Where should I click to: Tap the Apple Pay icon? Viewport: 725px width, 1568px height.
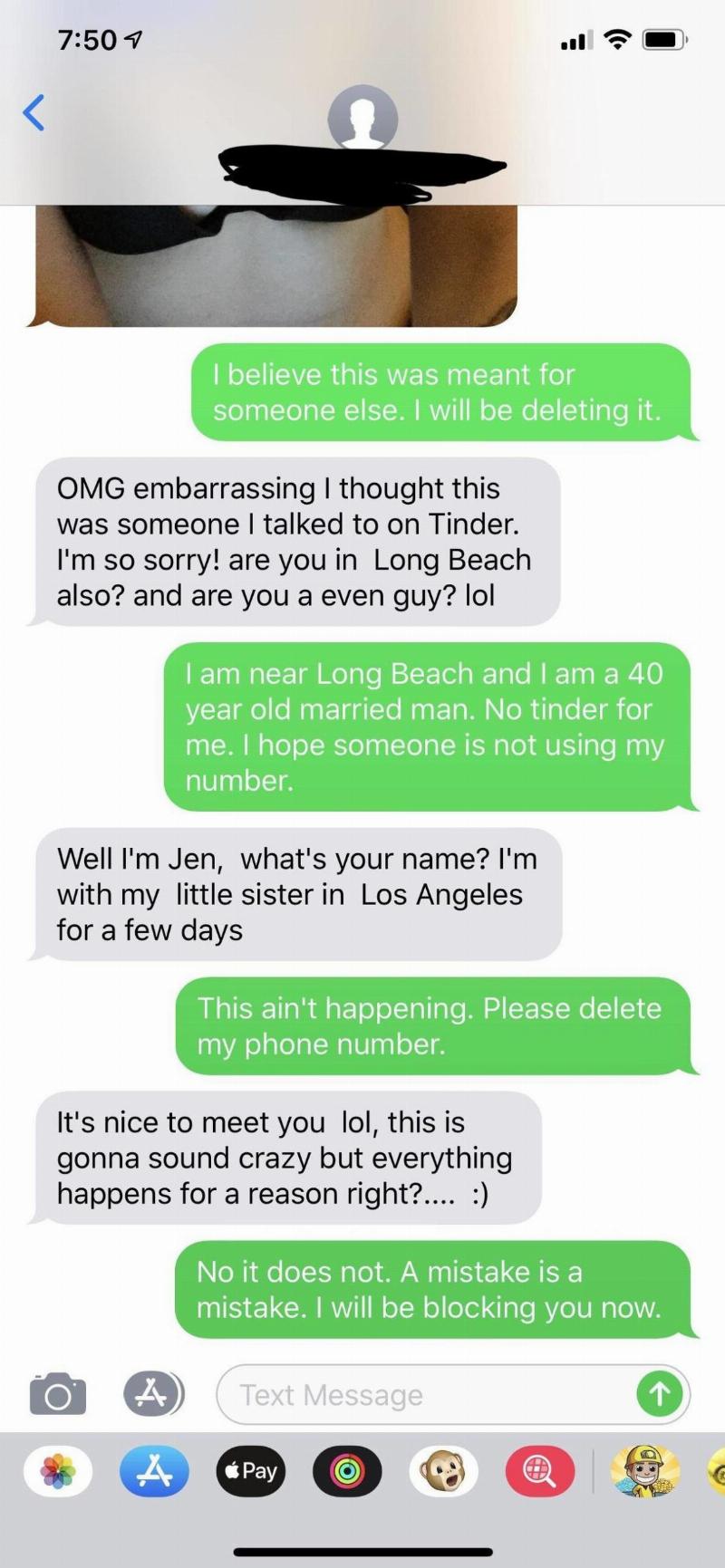[250, 1471]
